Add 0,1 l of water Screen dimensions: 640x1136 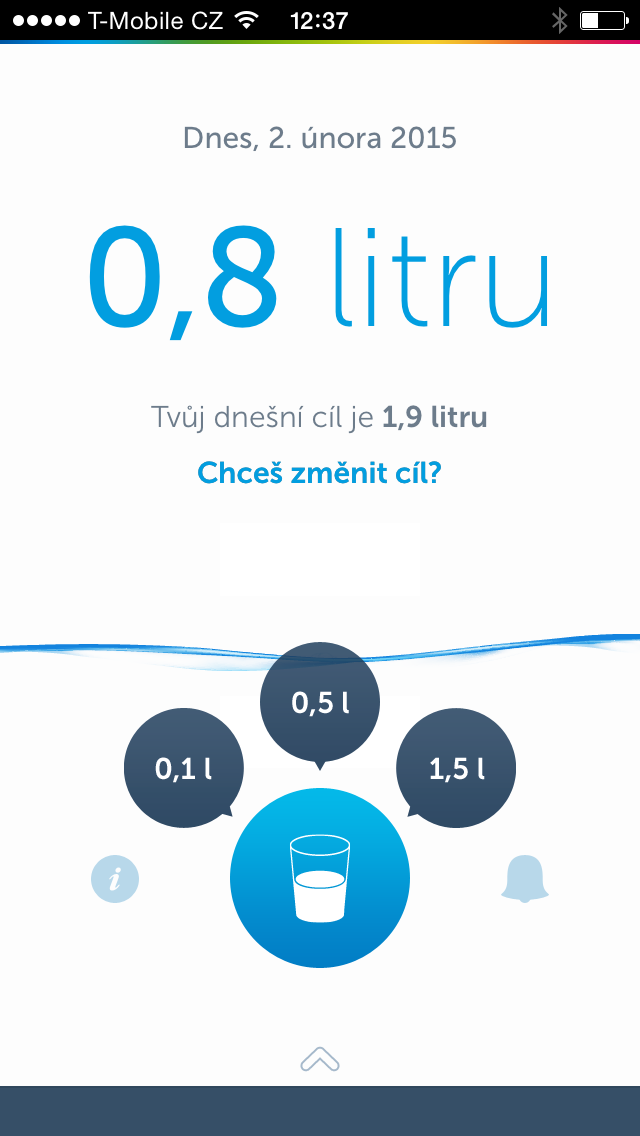point(183,768)
